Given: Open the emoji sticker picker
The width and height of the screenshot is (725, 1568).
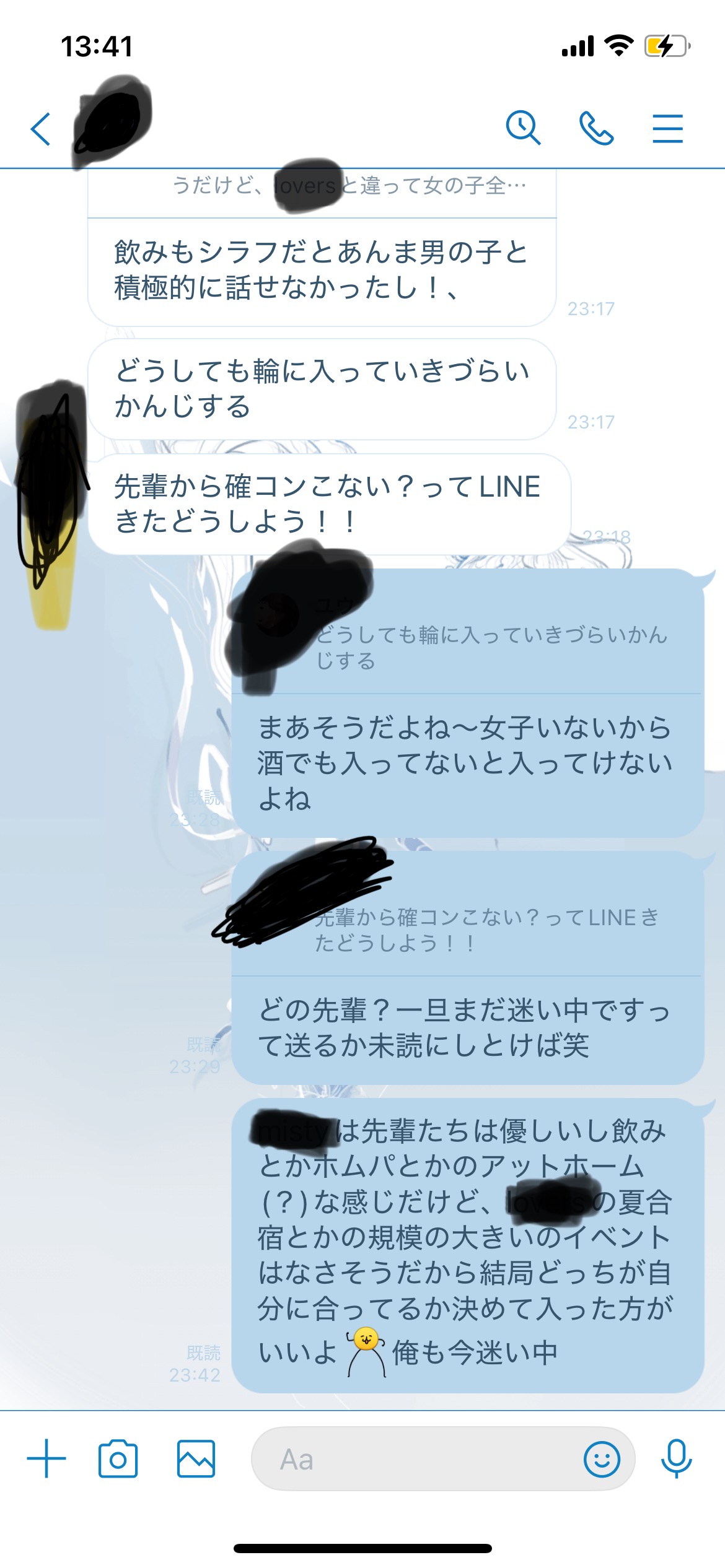Looking at the screenshot, I should [x=601, y=1458].
